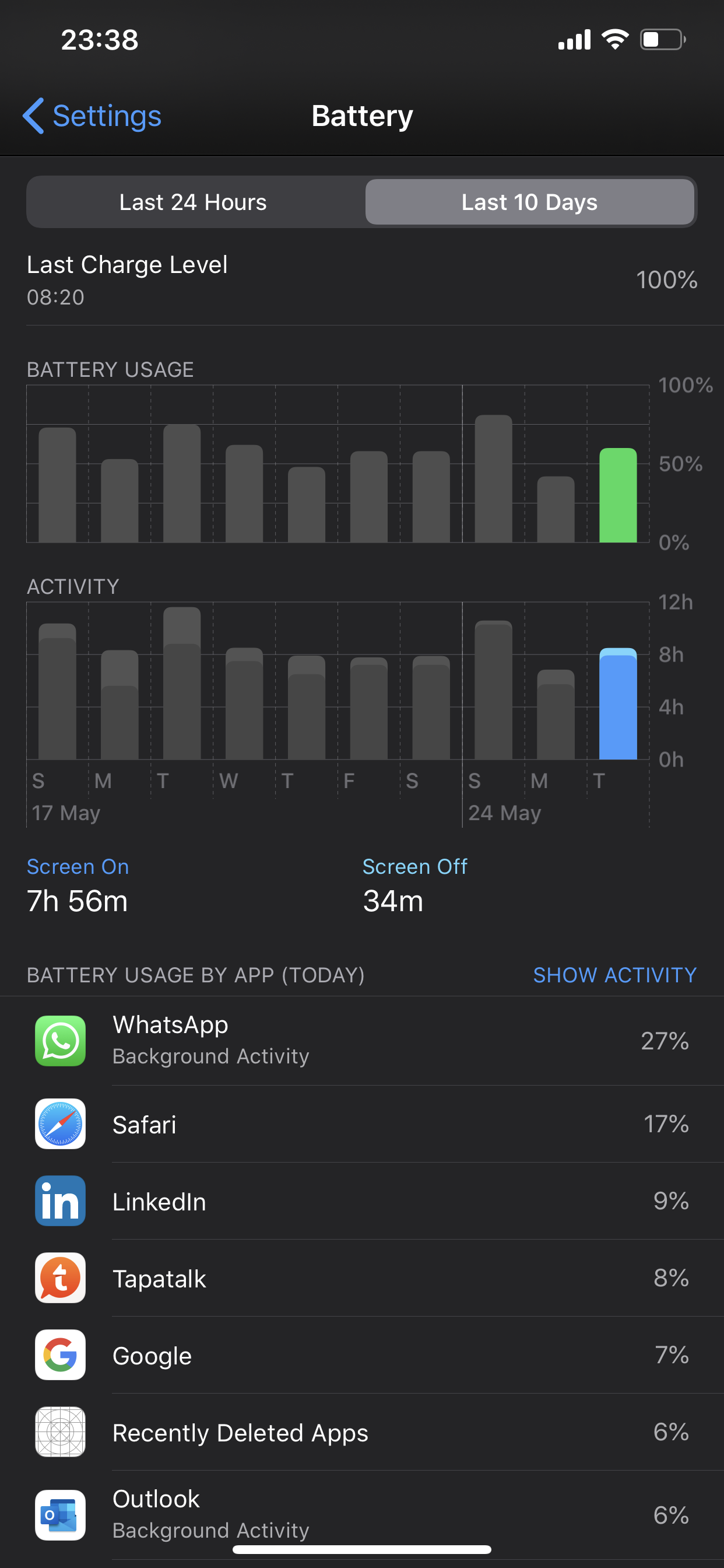Select today's blue activity bar
The width and height of the screenshot is (724, 1568).
(617, 705)
